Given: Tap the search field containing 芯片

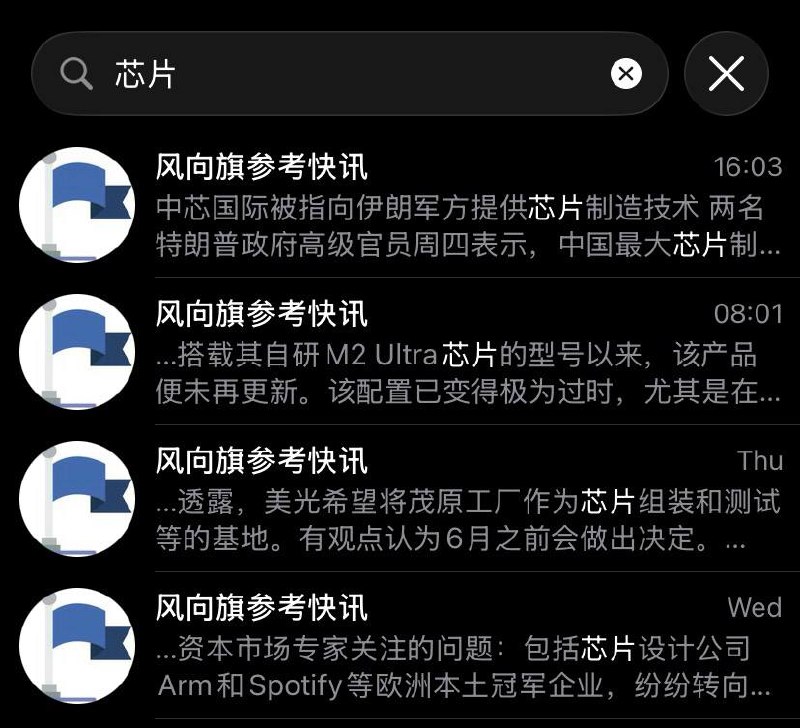Looking at the screenshot, I should point(340,73).
